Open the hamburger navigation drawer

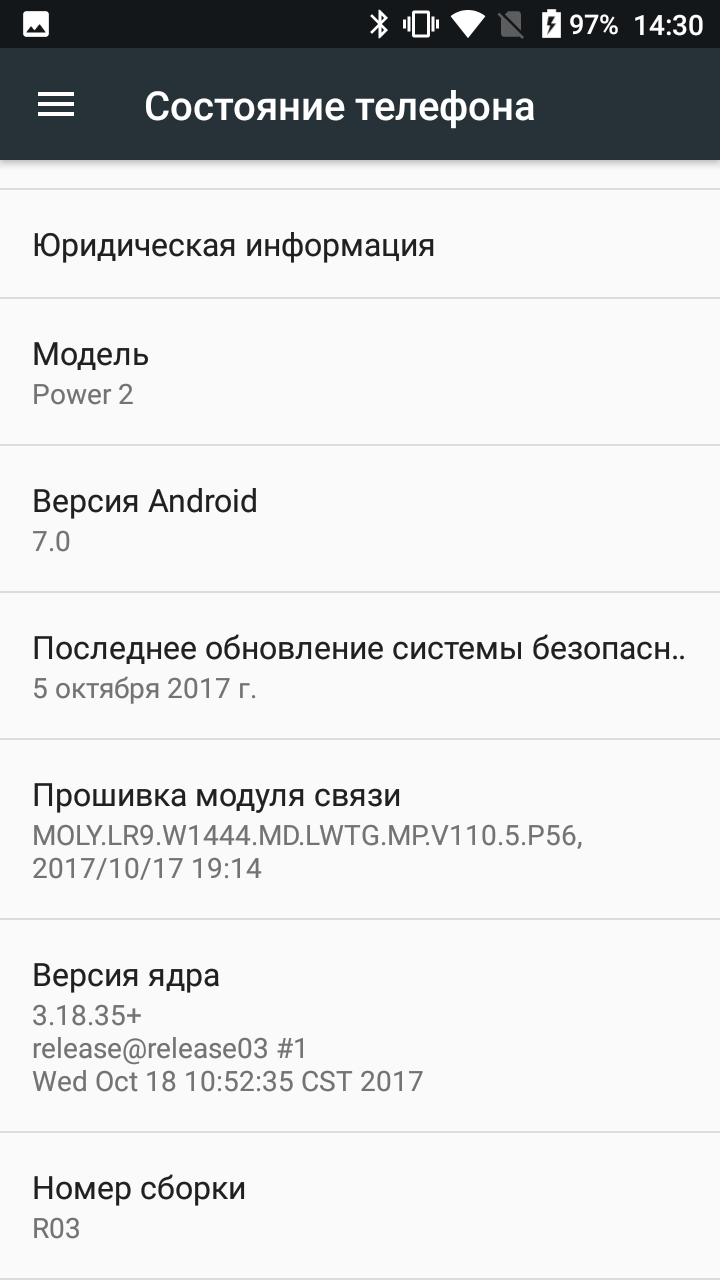56,105
